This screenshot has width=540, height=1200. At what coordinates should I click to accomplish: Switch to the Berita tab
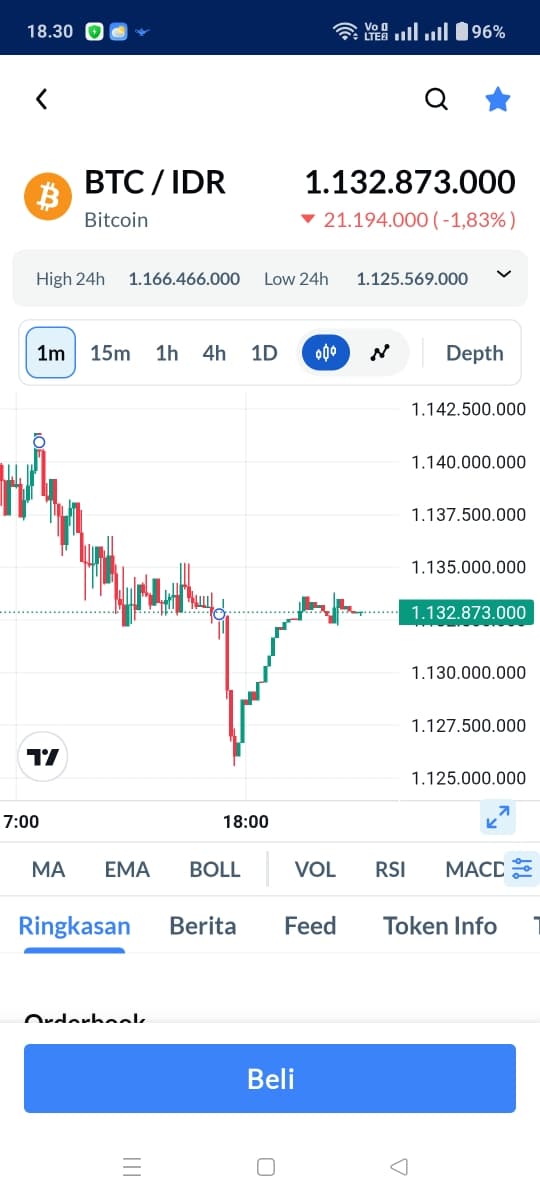203,926
